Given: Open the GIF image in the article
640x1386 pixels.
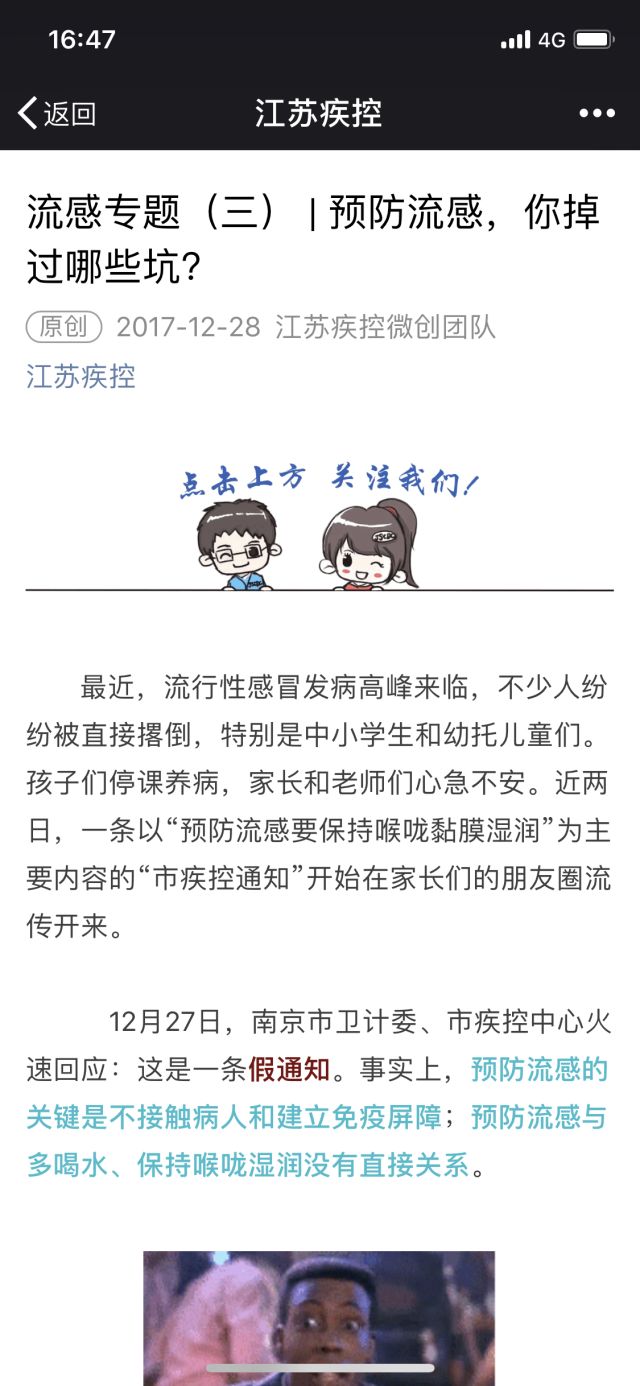Looking at the screenshot, I should [319, 1317].
